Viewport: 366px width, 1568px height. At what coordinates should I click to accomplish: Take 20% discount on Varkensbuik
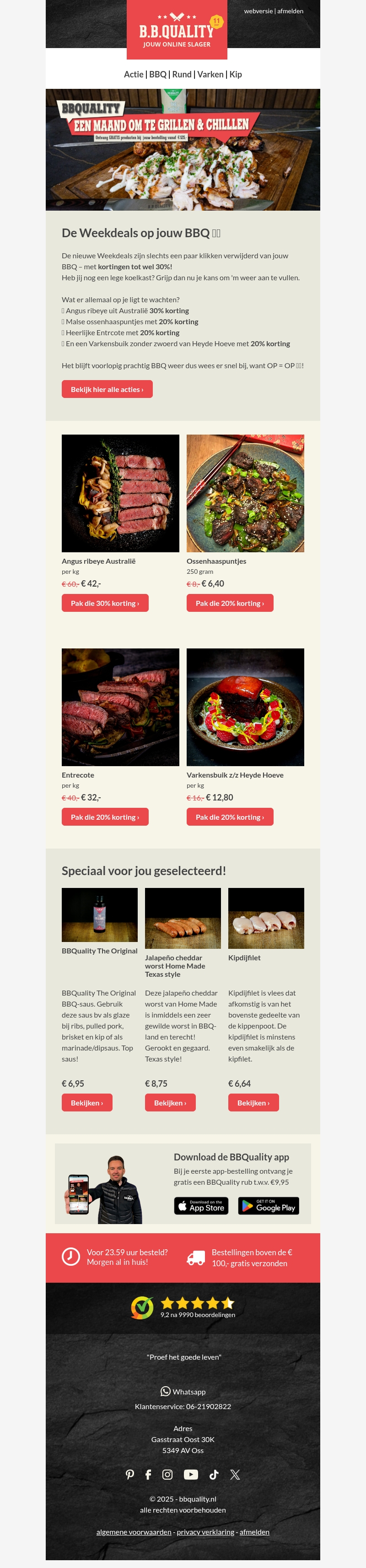pos(230,817)
